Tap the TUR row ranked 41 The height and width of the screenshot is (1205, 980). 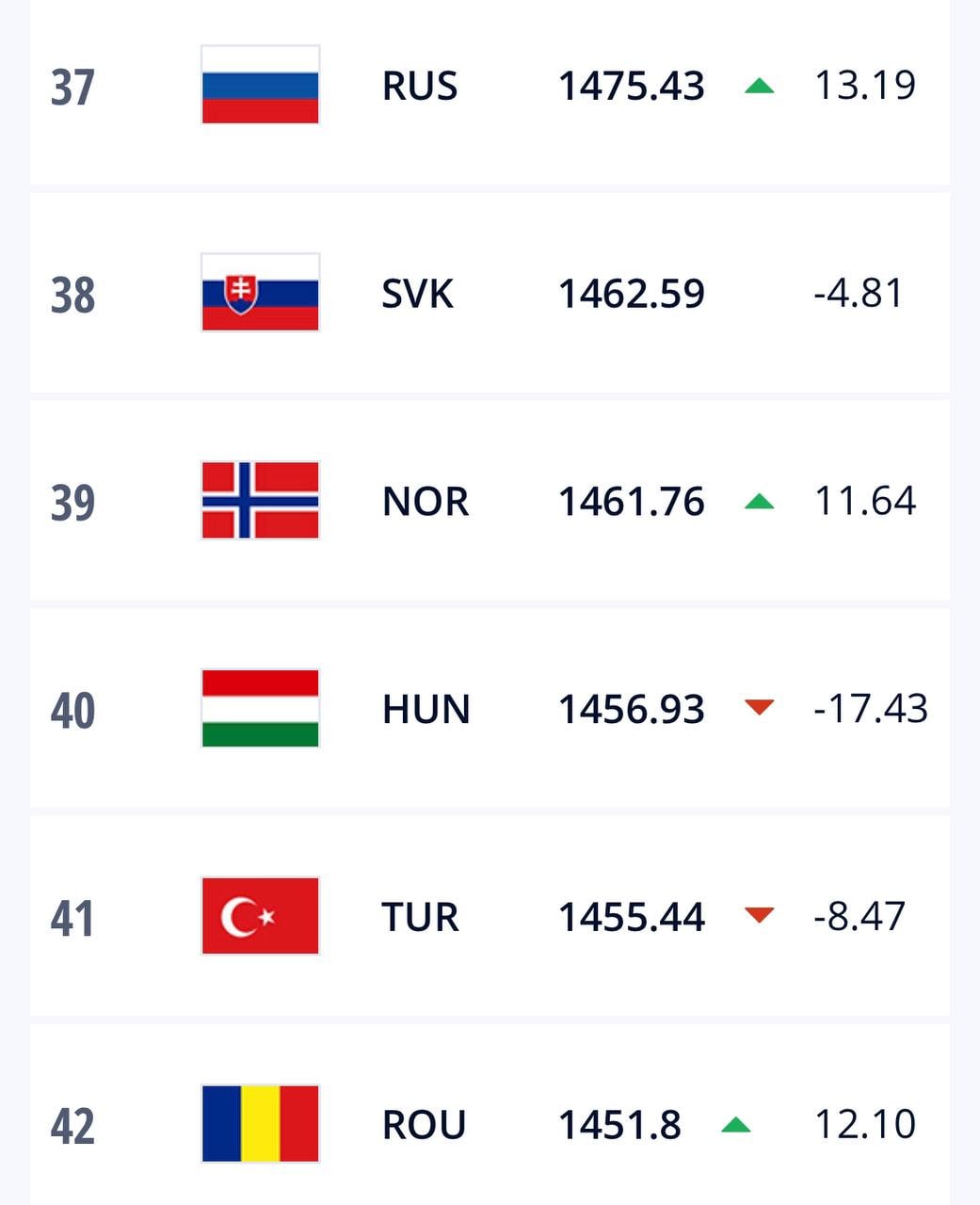pyautogui.click(x=420, y=917)
